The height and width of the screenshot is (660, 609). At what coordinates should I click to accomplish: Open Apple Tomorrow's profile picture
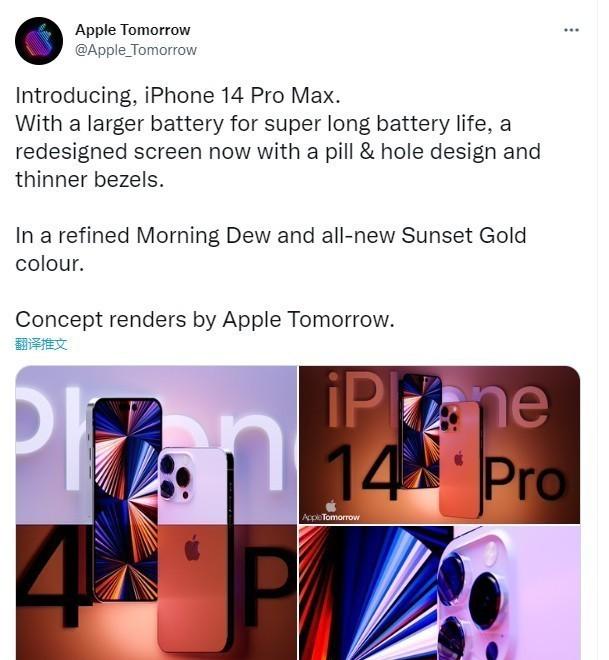(39, 41)
